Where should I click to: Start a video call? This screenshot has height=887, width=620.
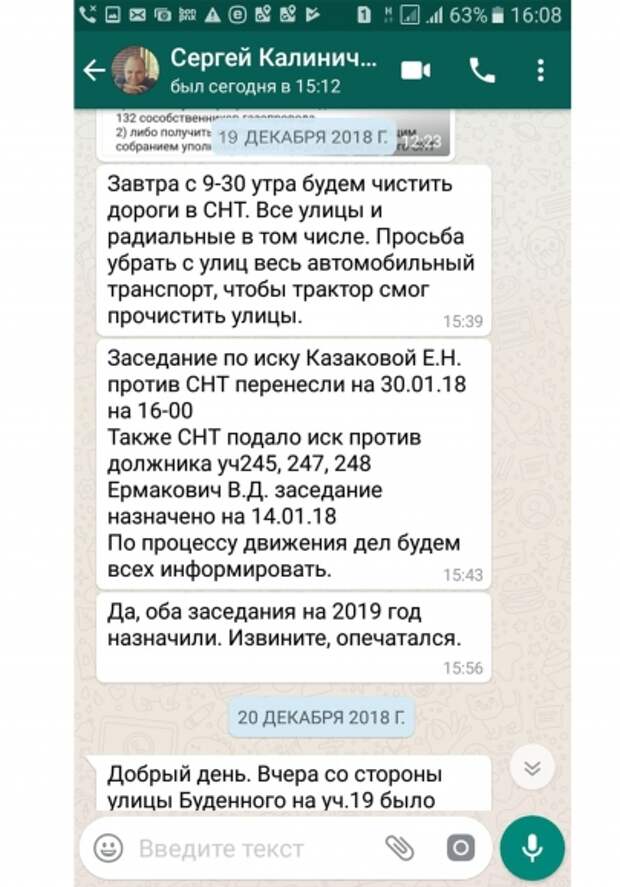(x=415, y=70)
